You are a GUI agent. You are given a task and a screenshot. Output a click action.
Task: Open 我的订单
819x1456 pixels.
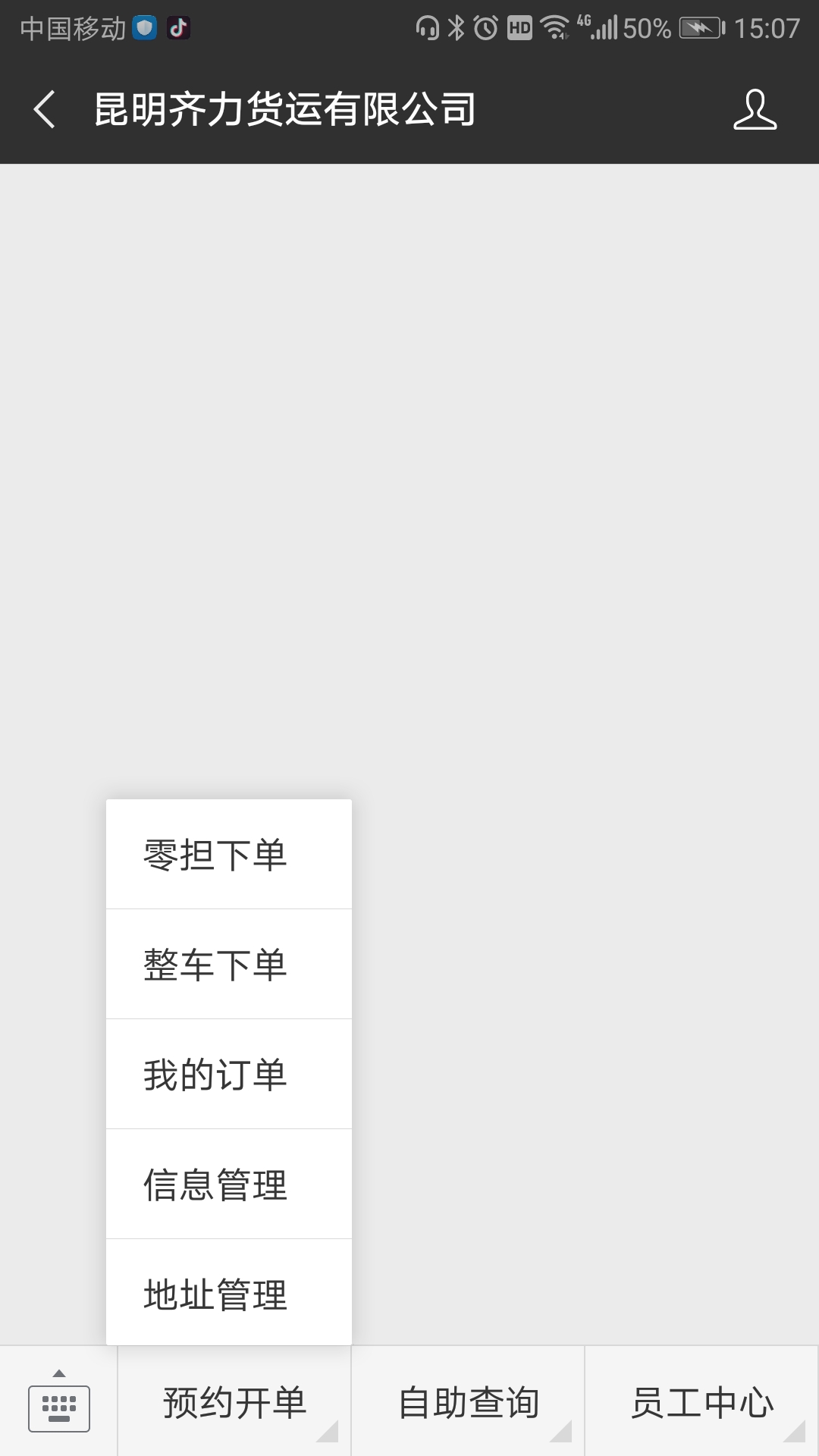(229, 1075)
